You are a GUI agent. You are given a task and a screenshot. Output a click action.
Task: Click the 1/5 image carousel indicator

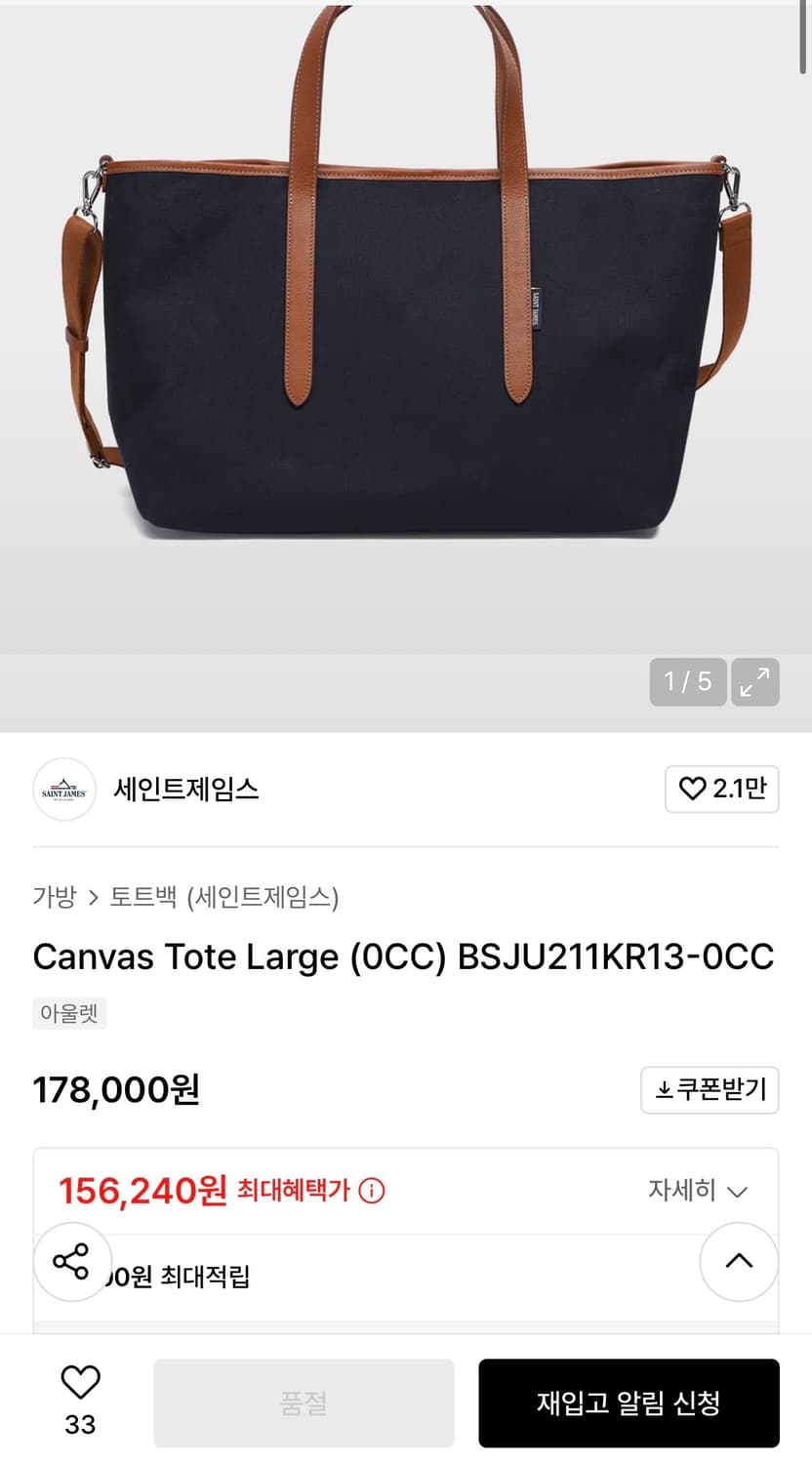point(687,682)
